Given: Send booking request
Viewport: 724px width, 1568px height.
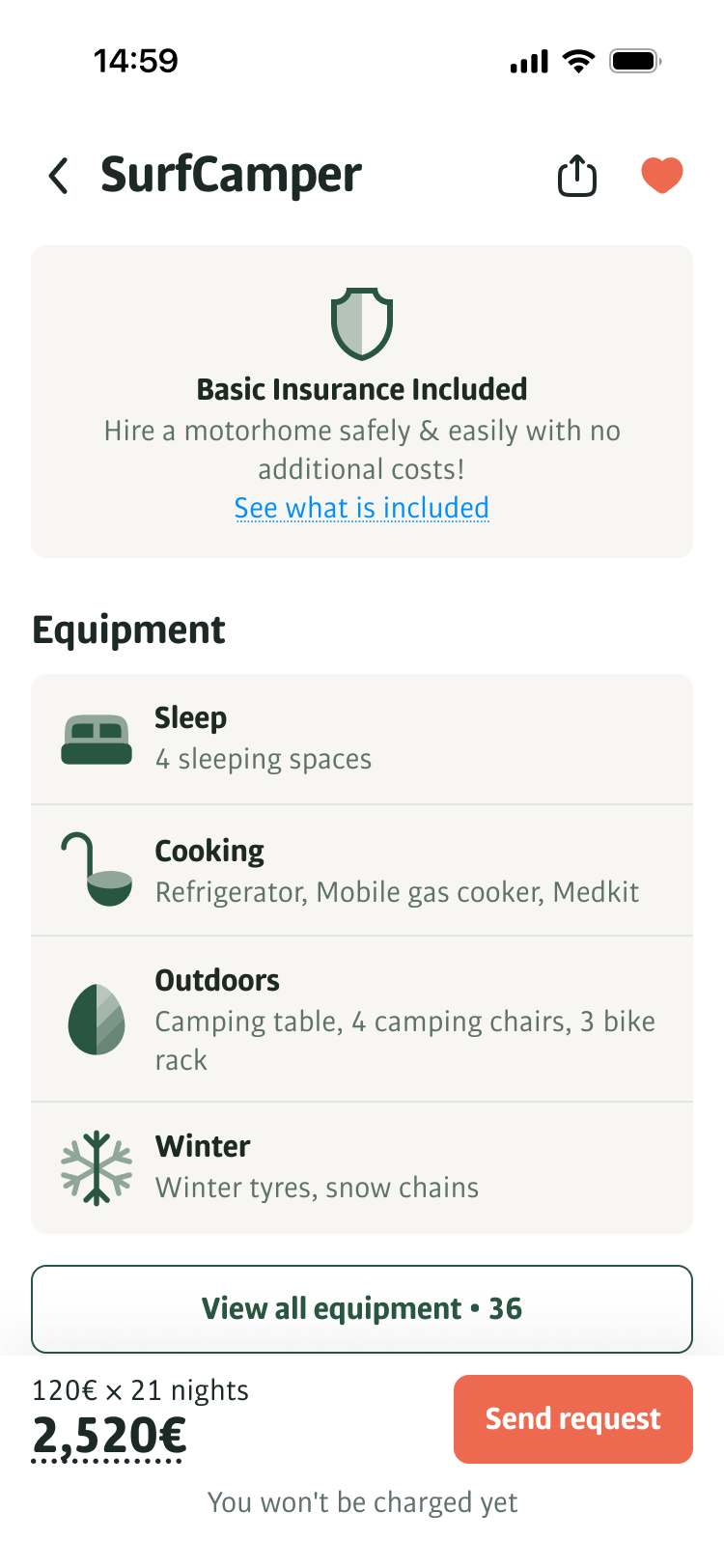Looking at the screenshot, I should (x=573, y=1419).
